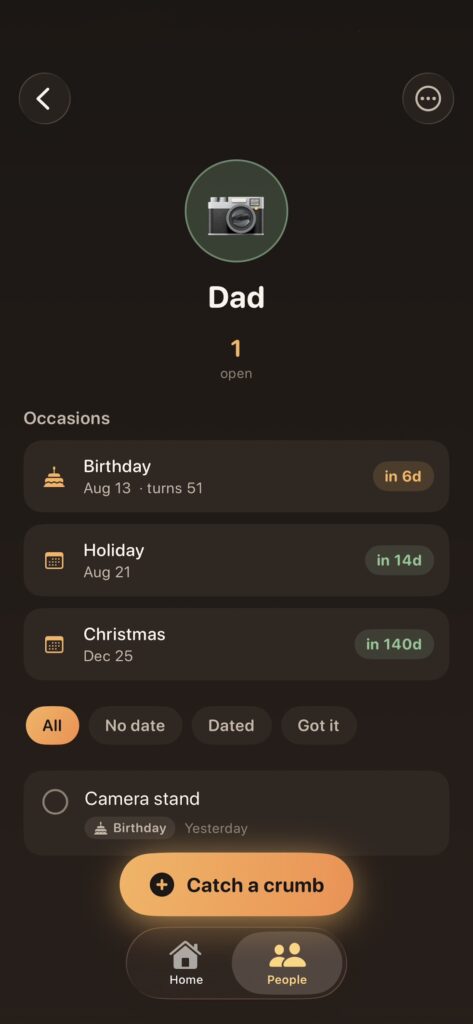Open the Camera stand item
Image resolution: width=473 pixels, height=1024 pixels.
click(236, 813)
